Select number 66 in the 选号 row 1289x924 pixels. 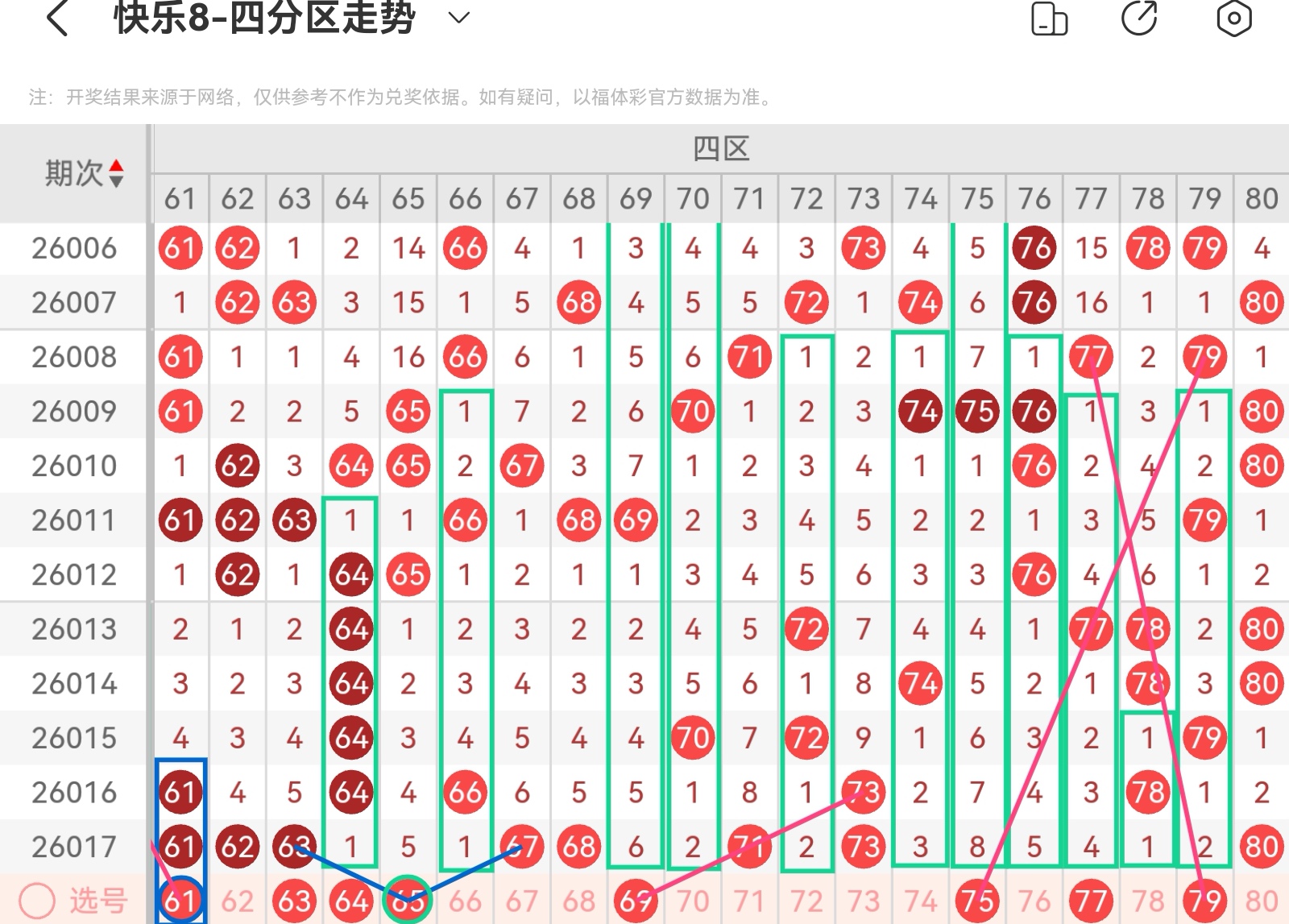[465, 901]
